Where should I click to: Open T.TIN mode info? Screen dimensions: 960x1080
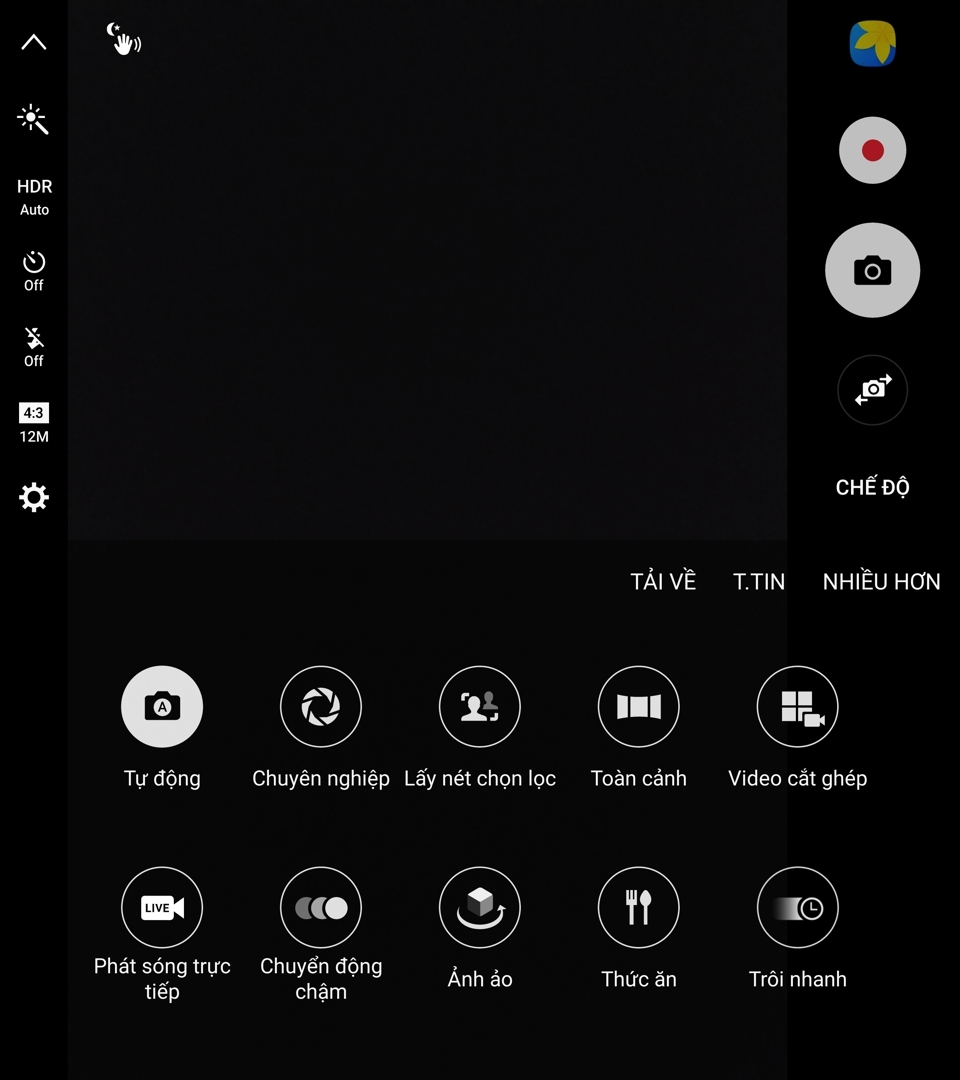pyautogui.click(x=759, y=582)
